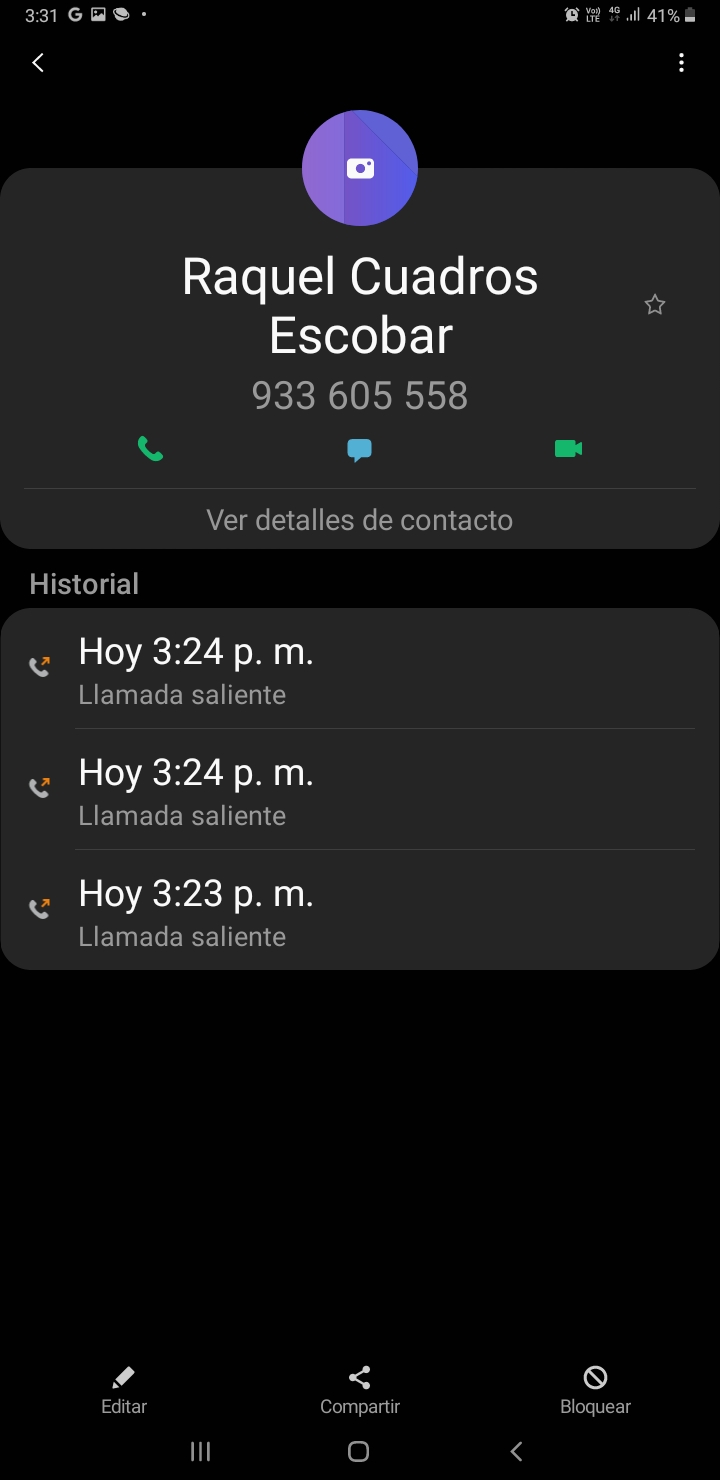Start a video call with Raquel
The height and width of the screenshot is (1480, 720).
[568, 449]
